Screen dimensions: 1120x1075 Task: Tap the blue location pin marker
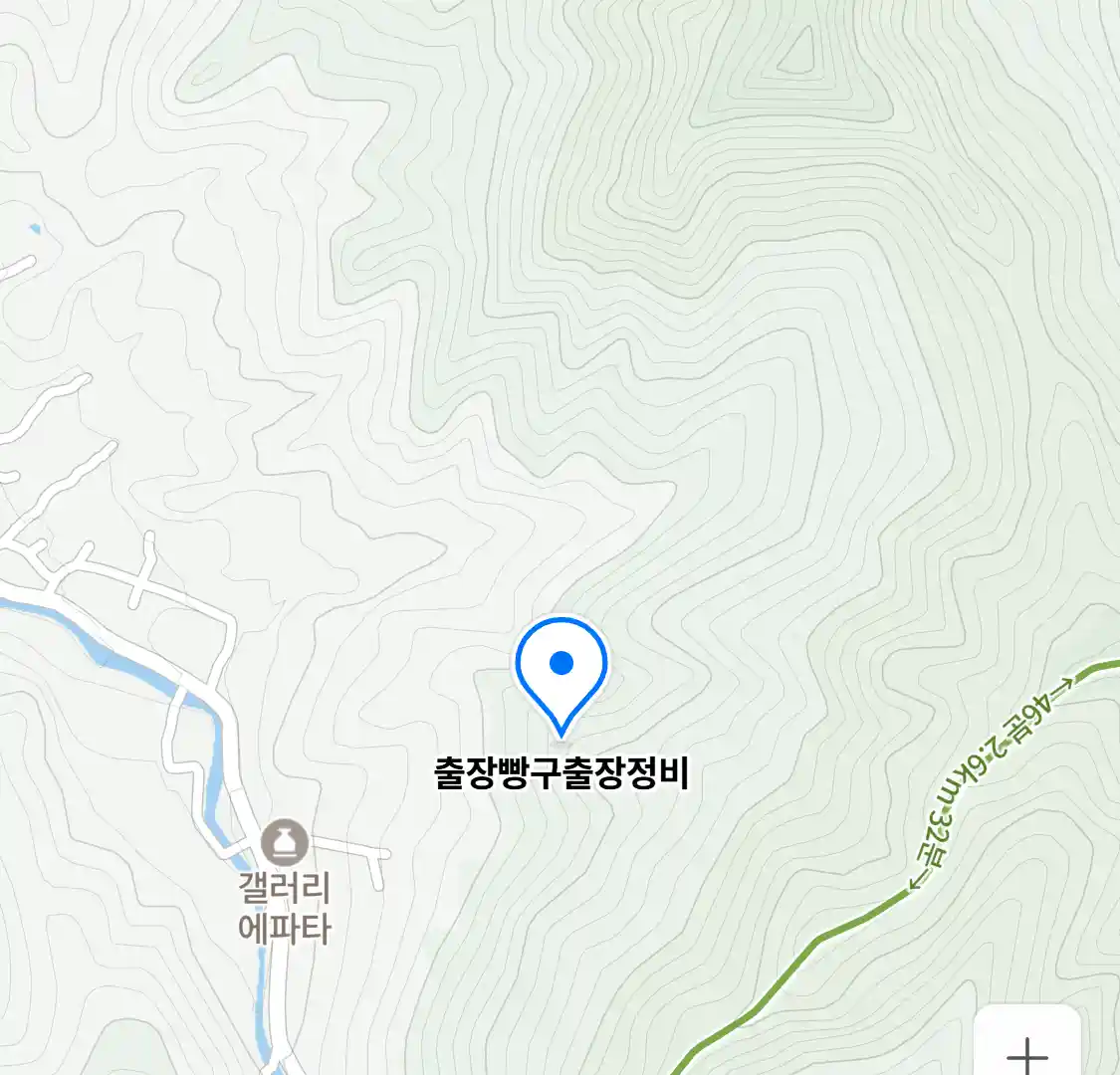(x=561, y=669)
